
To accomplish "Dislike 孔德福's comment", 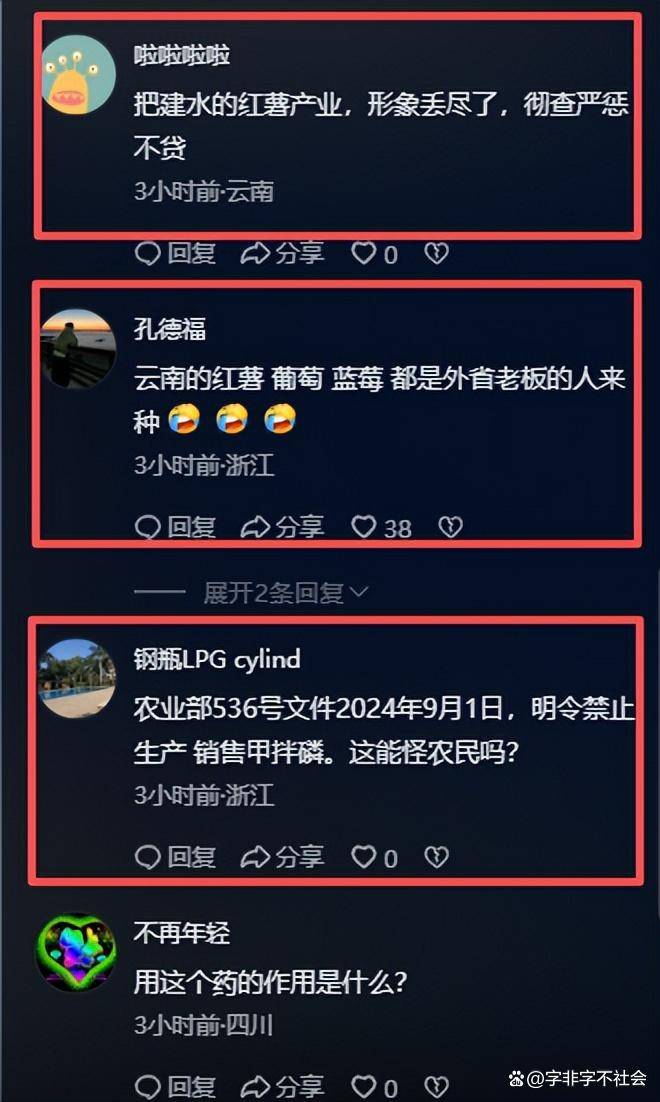I will coord(450,527).
